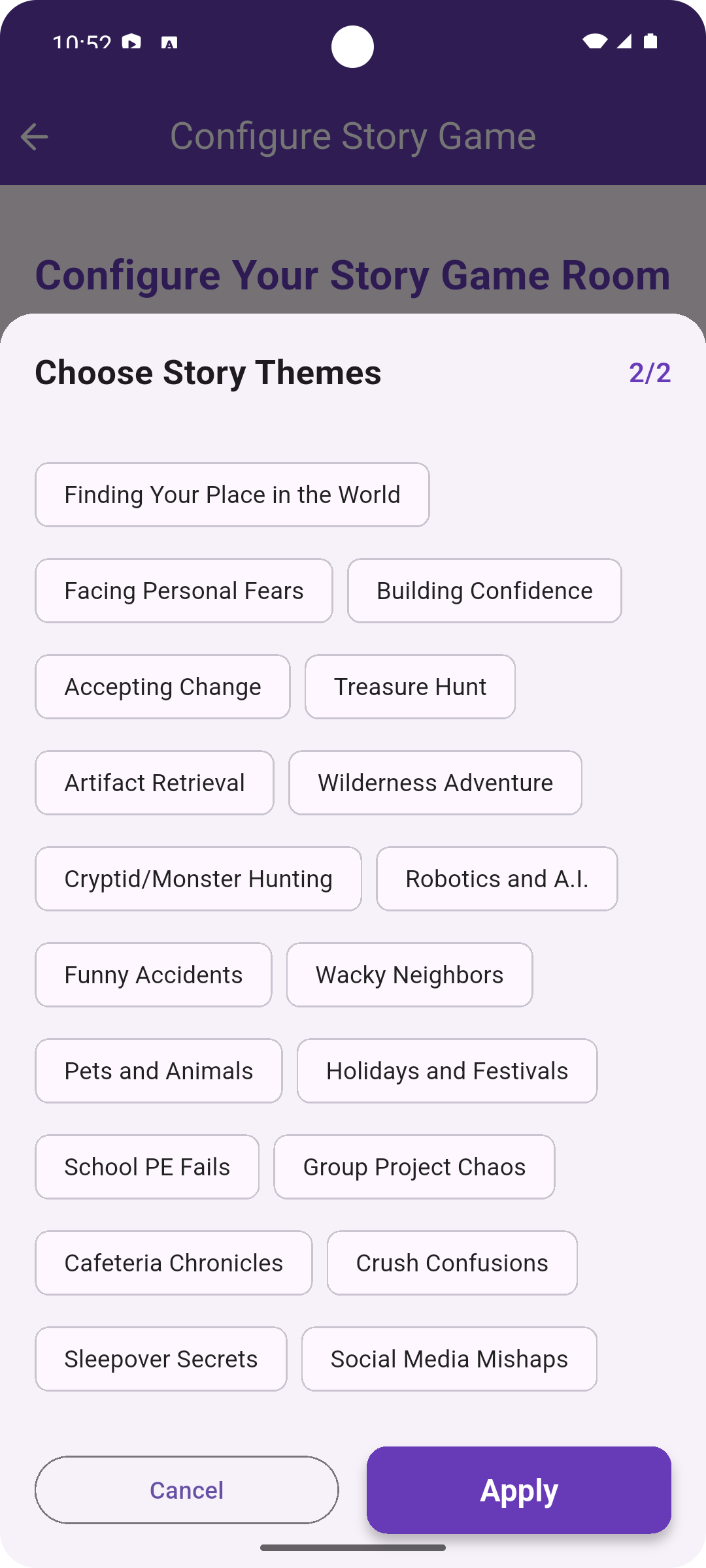Select the Group Project Chaos theme
The width and height of the screenshot is (706, 1568).
[413, 1167]
